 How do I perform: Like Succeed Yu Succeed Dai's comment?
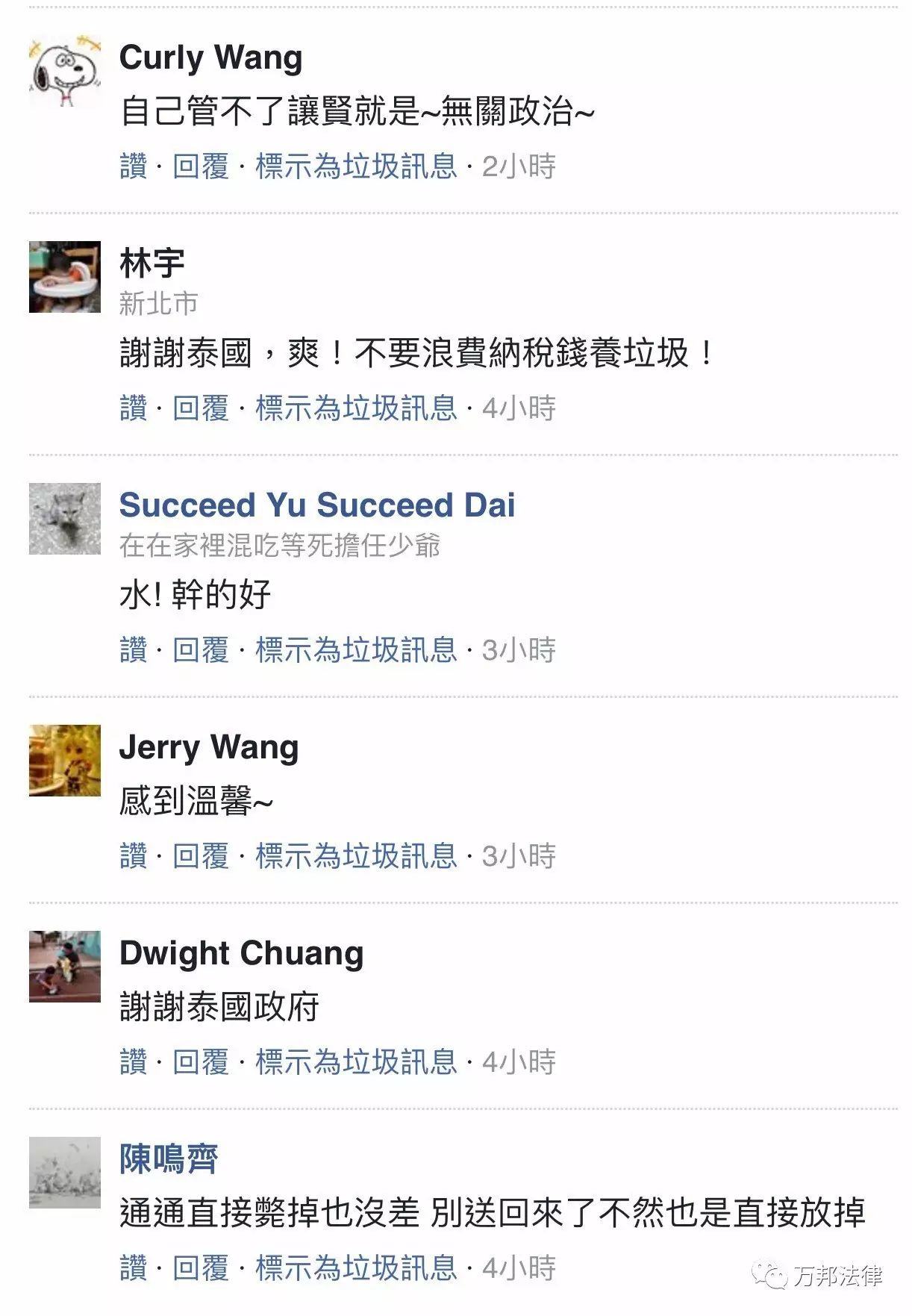coord(134,650)
